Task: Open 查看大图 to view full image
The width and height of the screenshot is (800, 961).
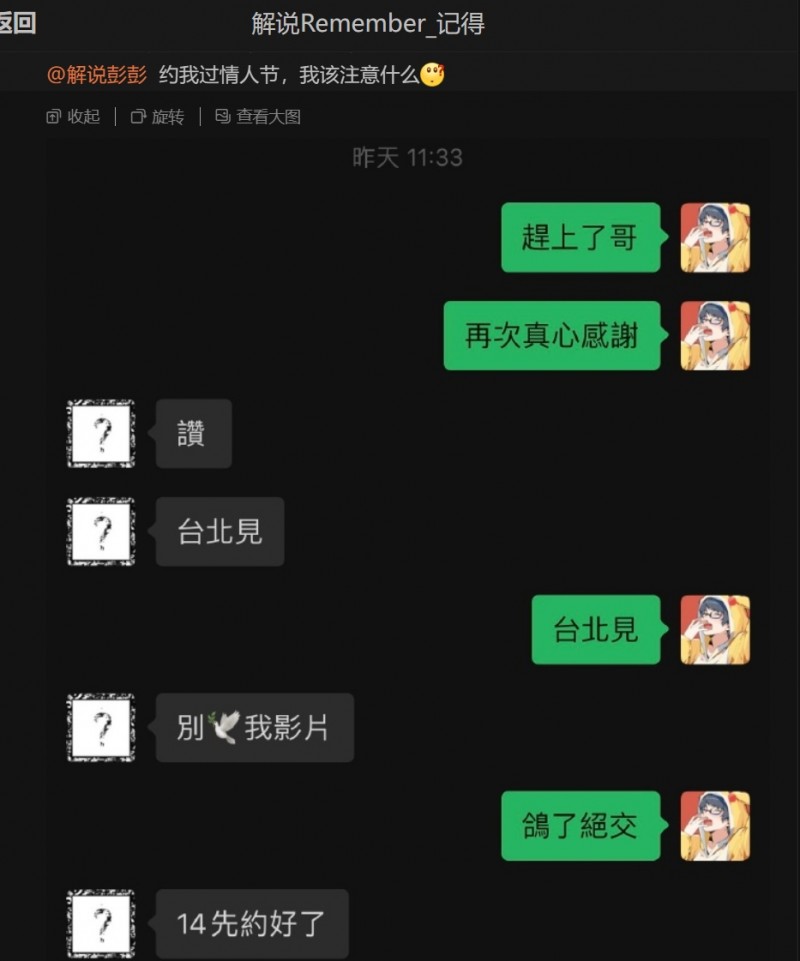Action: [x=259, y=117]
